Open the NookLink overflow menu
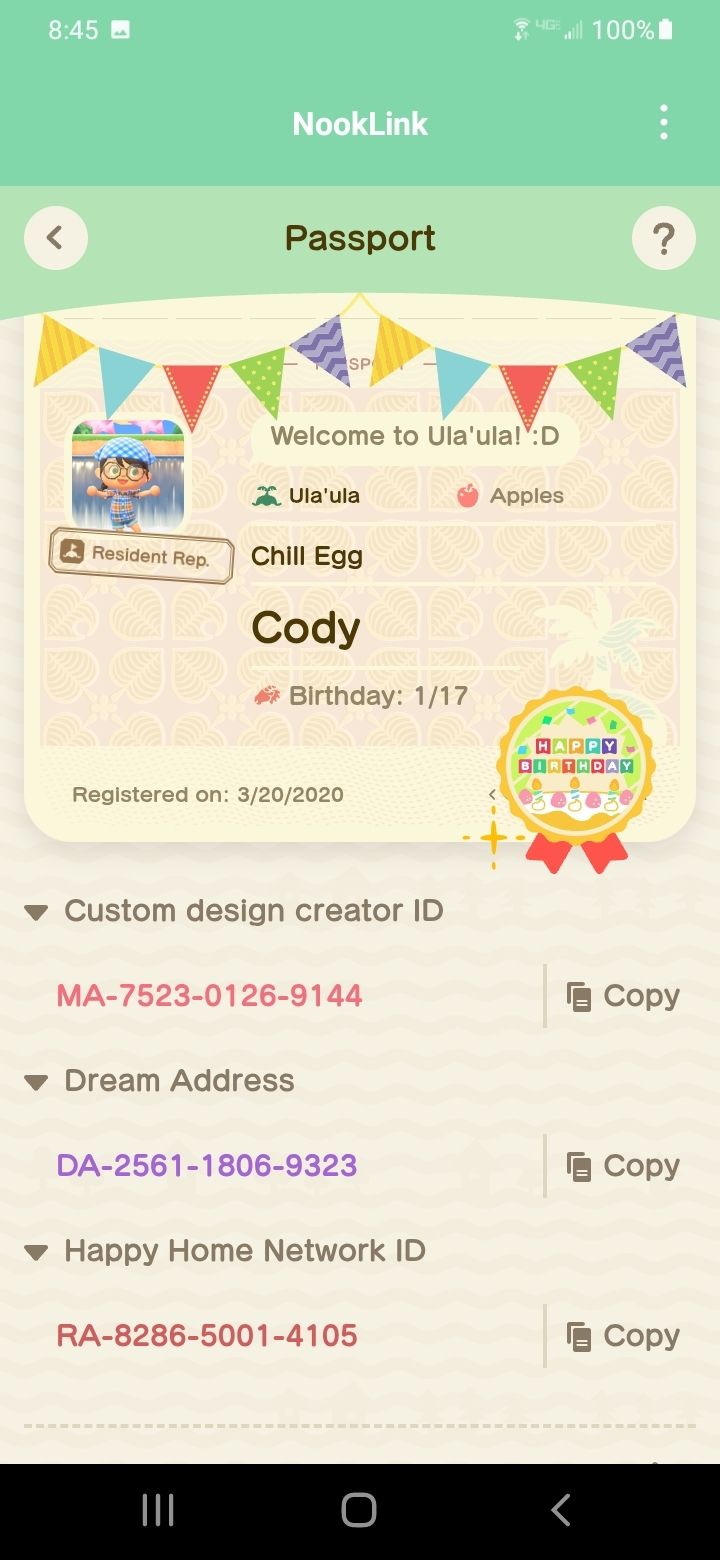The image size is (720, 1560). (663, 124)
